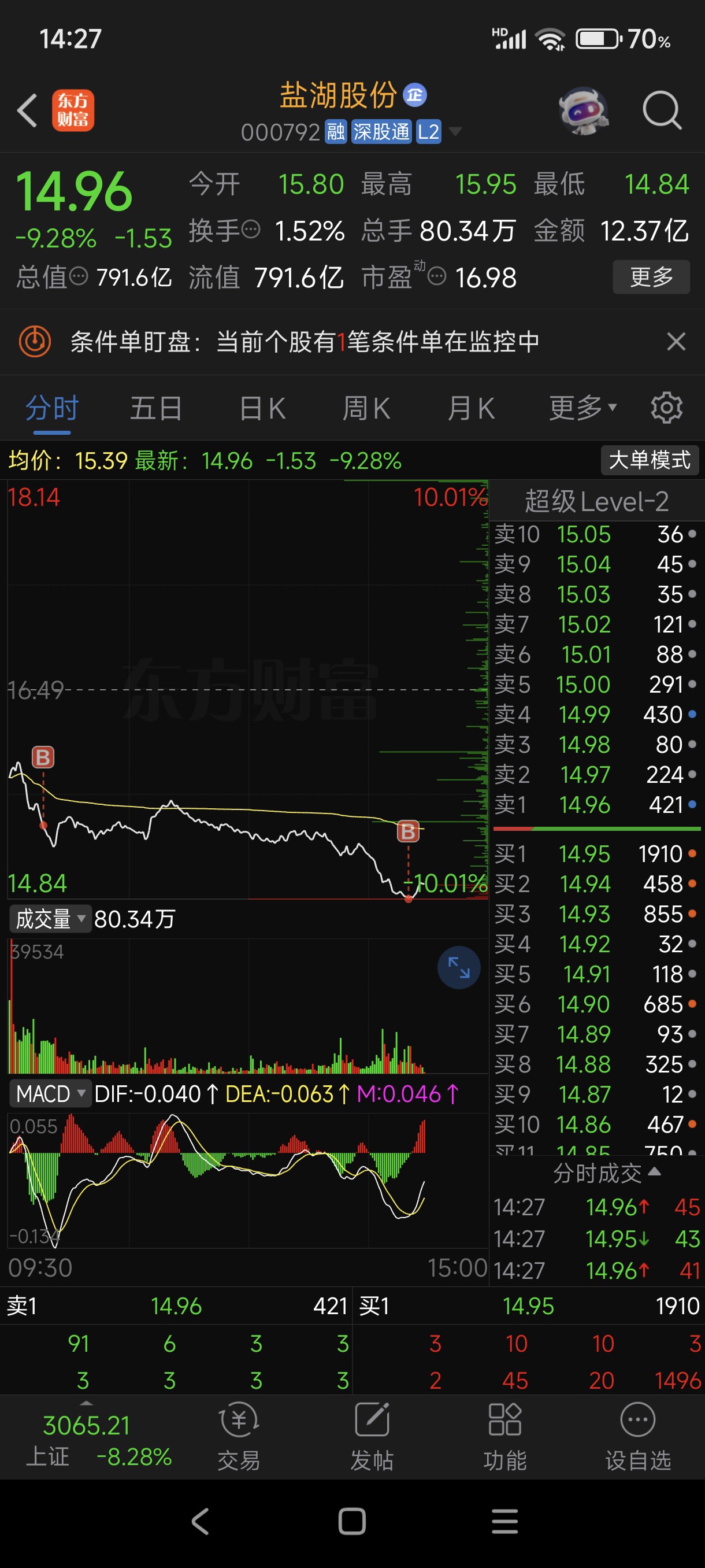This screenshot has width=705, height=1568.
Task: Toggle the 分时成交 panel header
Action: coord(606,1173)
